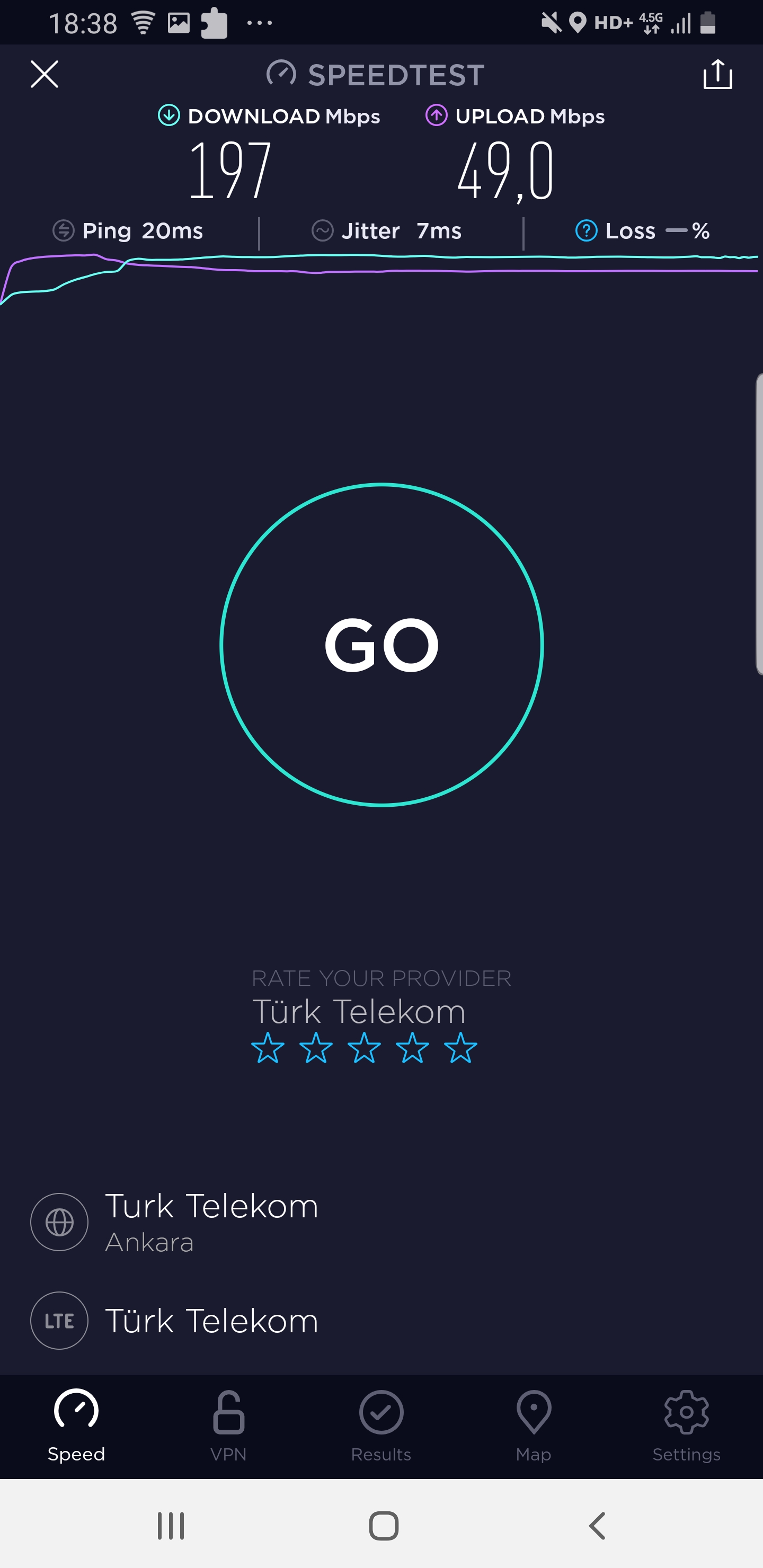Switch to the VPN tab
This screenshot has height=1568, width=763.
point(228,1426)
